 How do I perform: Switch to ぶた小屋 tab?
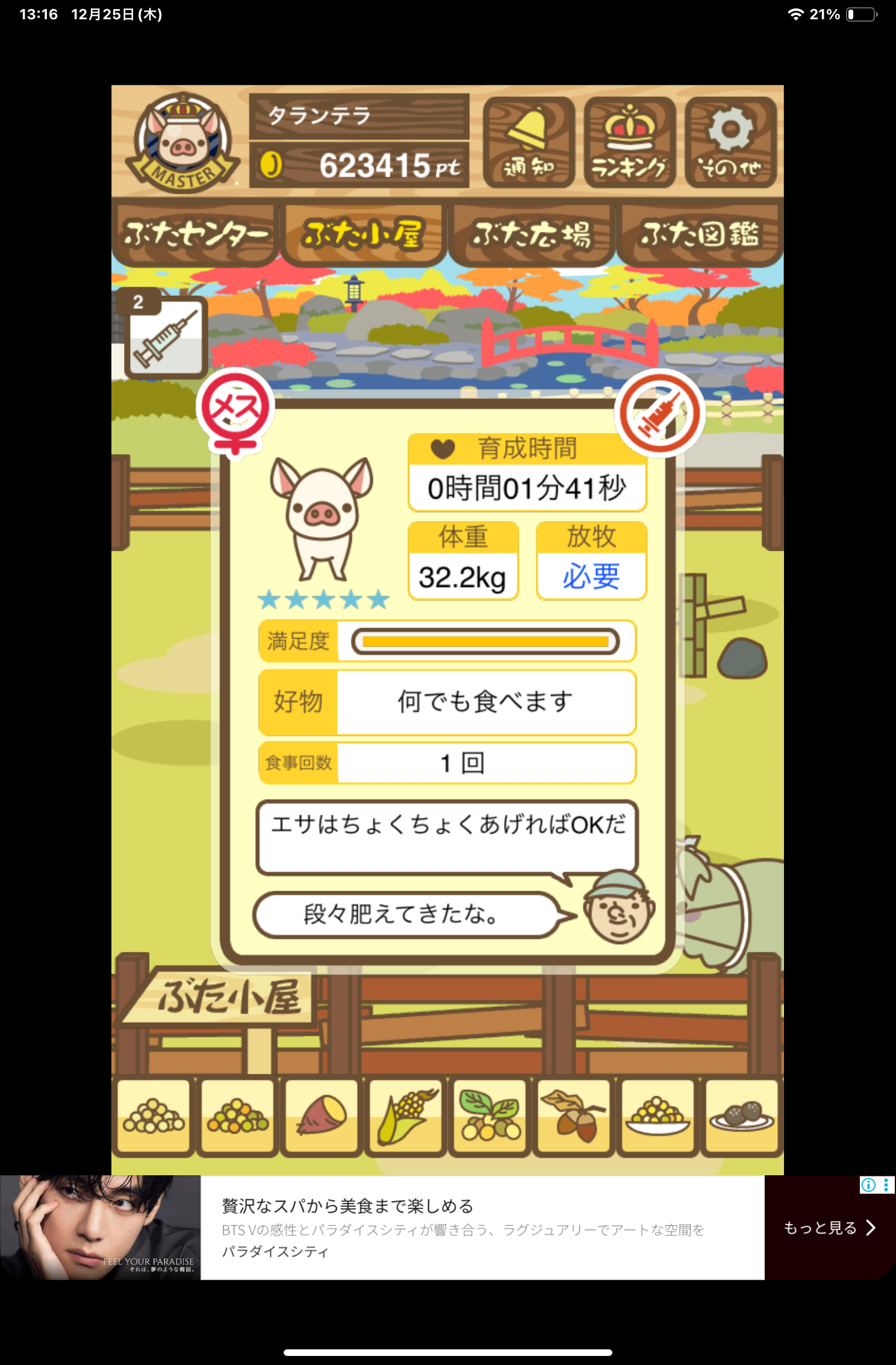tap(363, 234)
